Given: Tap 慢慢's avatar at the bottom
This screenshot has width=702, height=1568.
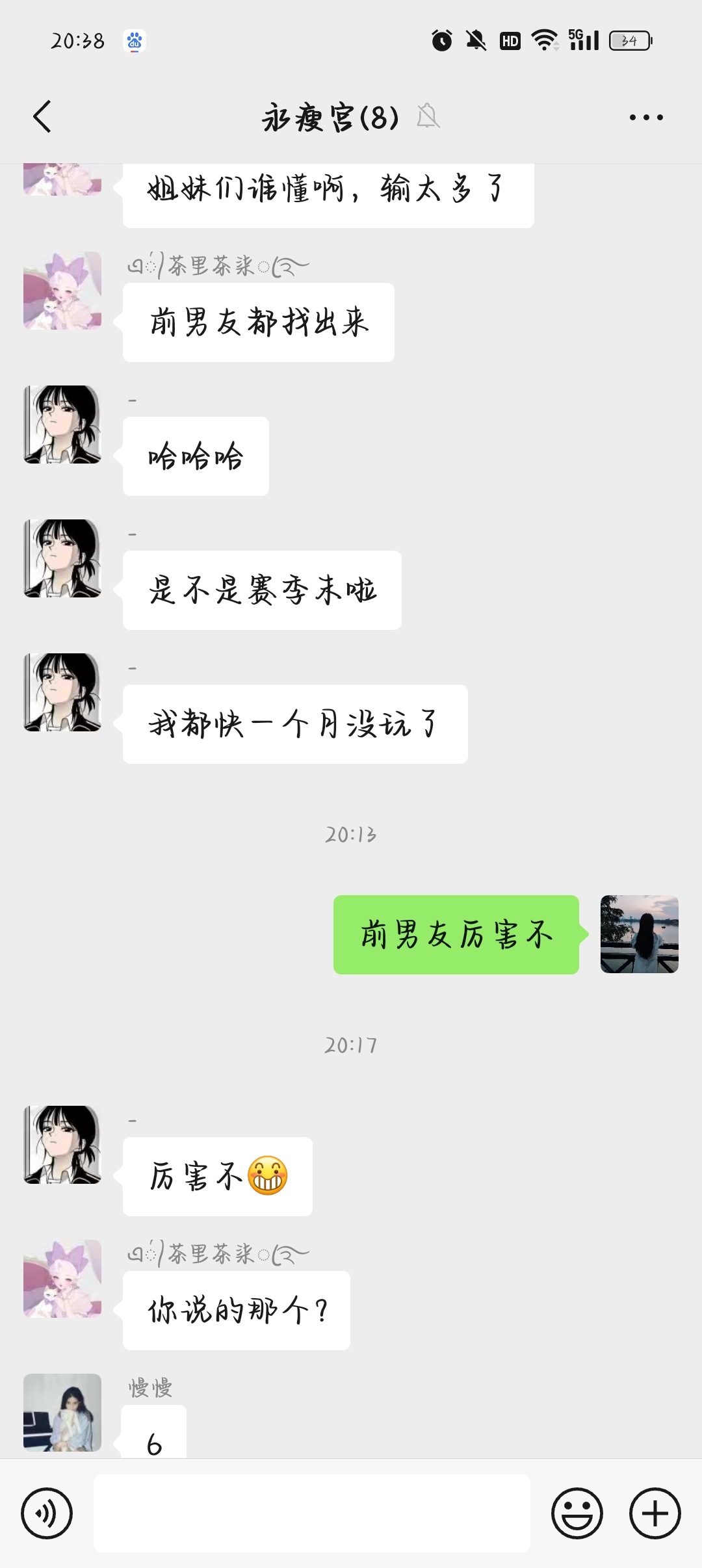Looking at the screenshot, I should click(62, 1413).
